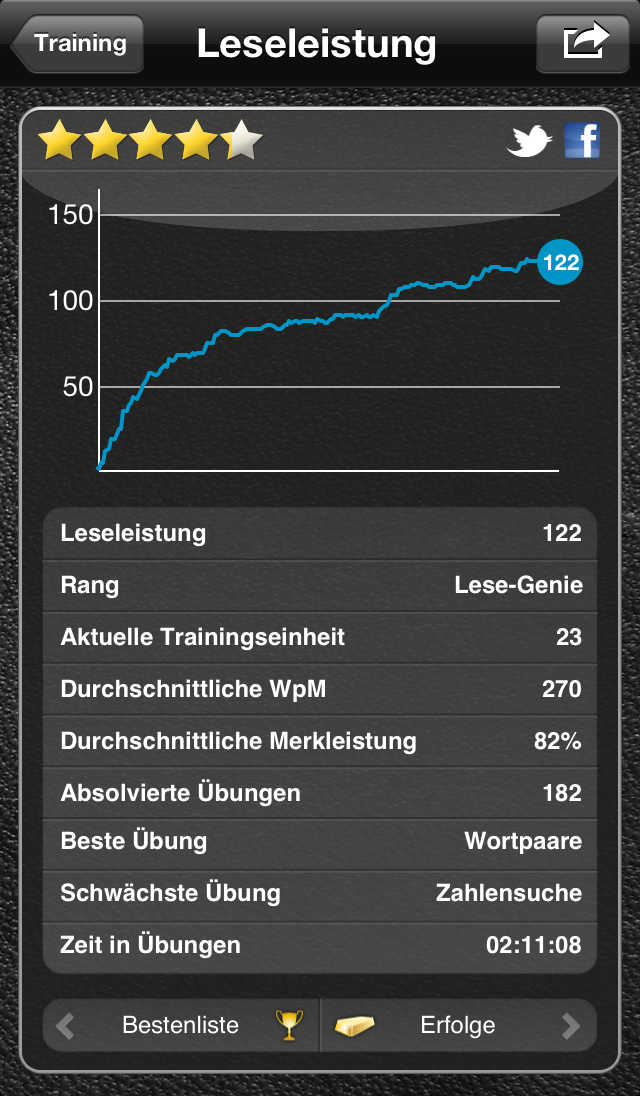Open the share action in top bar
The height and width of the screenshot is (1096, 640).
[x=583, y=43]
